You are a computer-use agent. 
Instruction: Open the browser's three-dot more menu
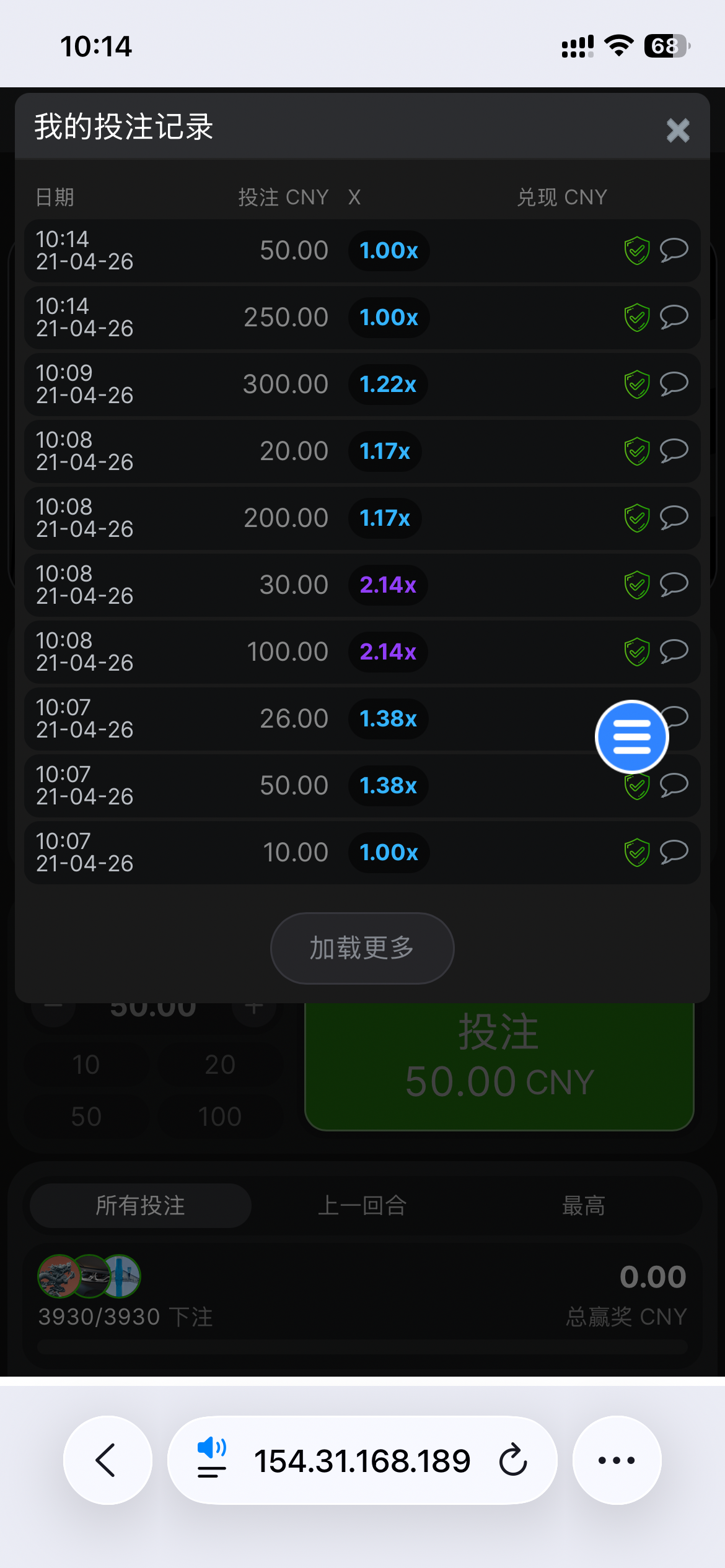pos(617,1460)
